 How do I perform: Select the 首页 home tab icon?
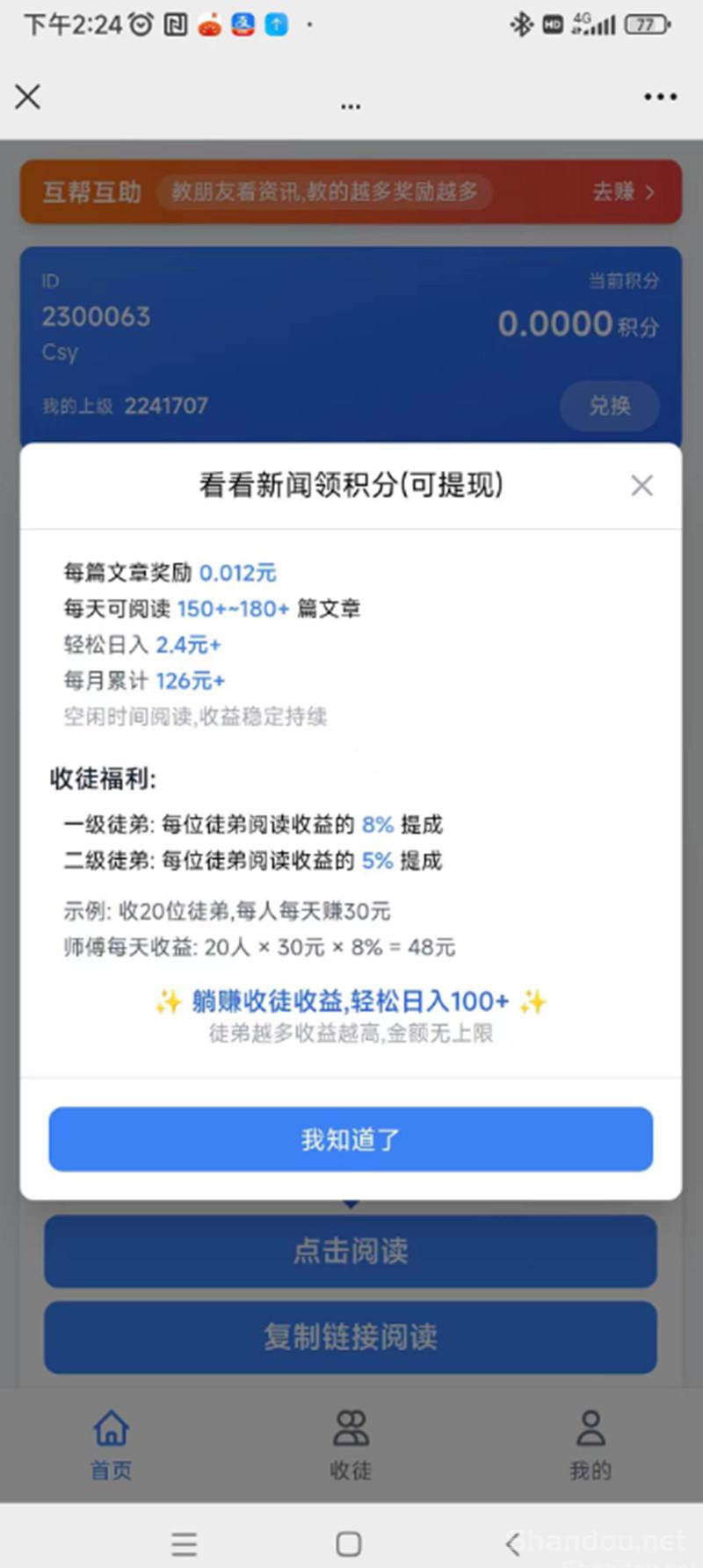click(x=110, y=1427)
